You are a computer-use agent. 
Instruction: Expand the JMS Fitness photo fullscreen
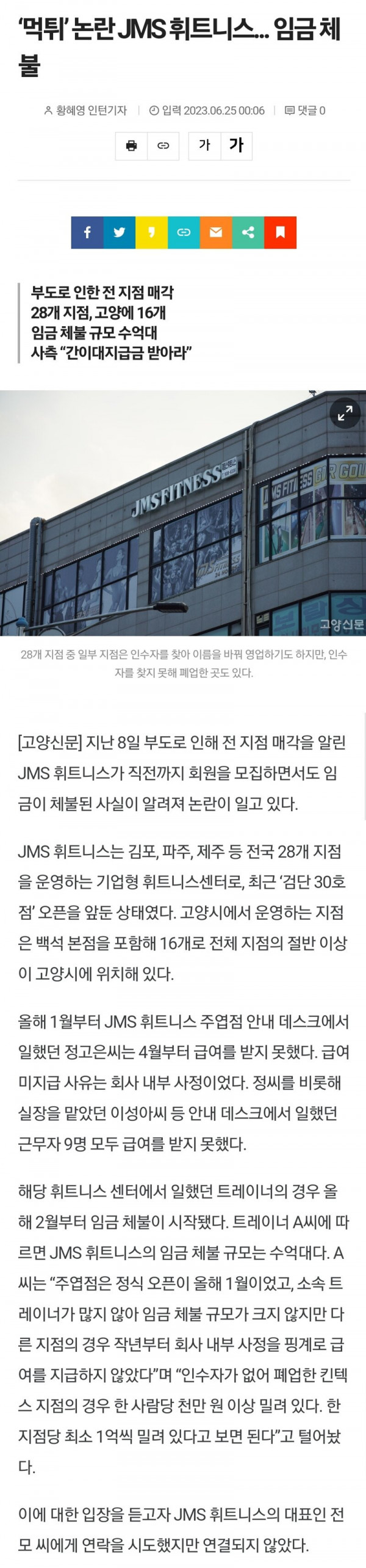[x=345, y=413]
